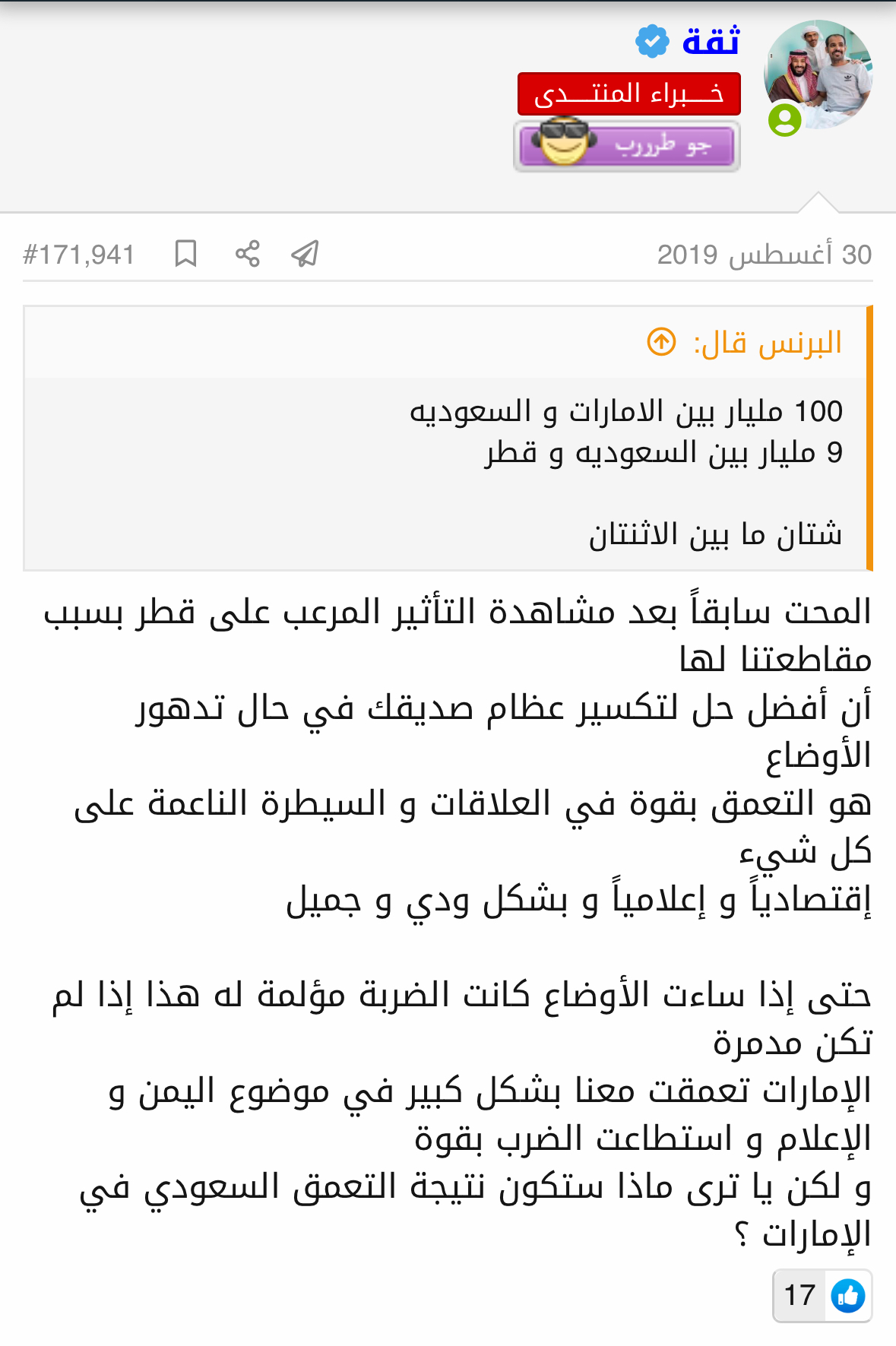Image resolution: width=896 pixels, height=1346 pixels.
Task: Open username link ثقة
Action: pyautogui.click(x=711, y=41)
